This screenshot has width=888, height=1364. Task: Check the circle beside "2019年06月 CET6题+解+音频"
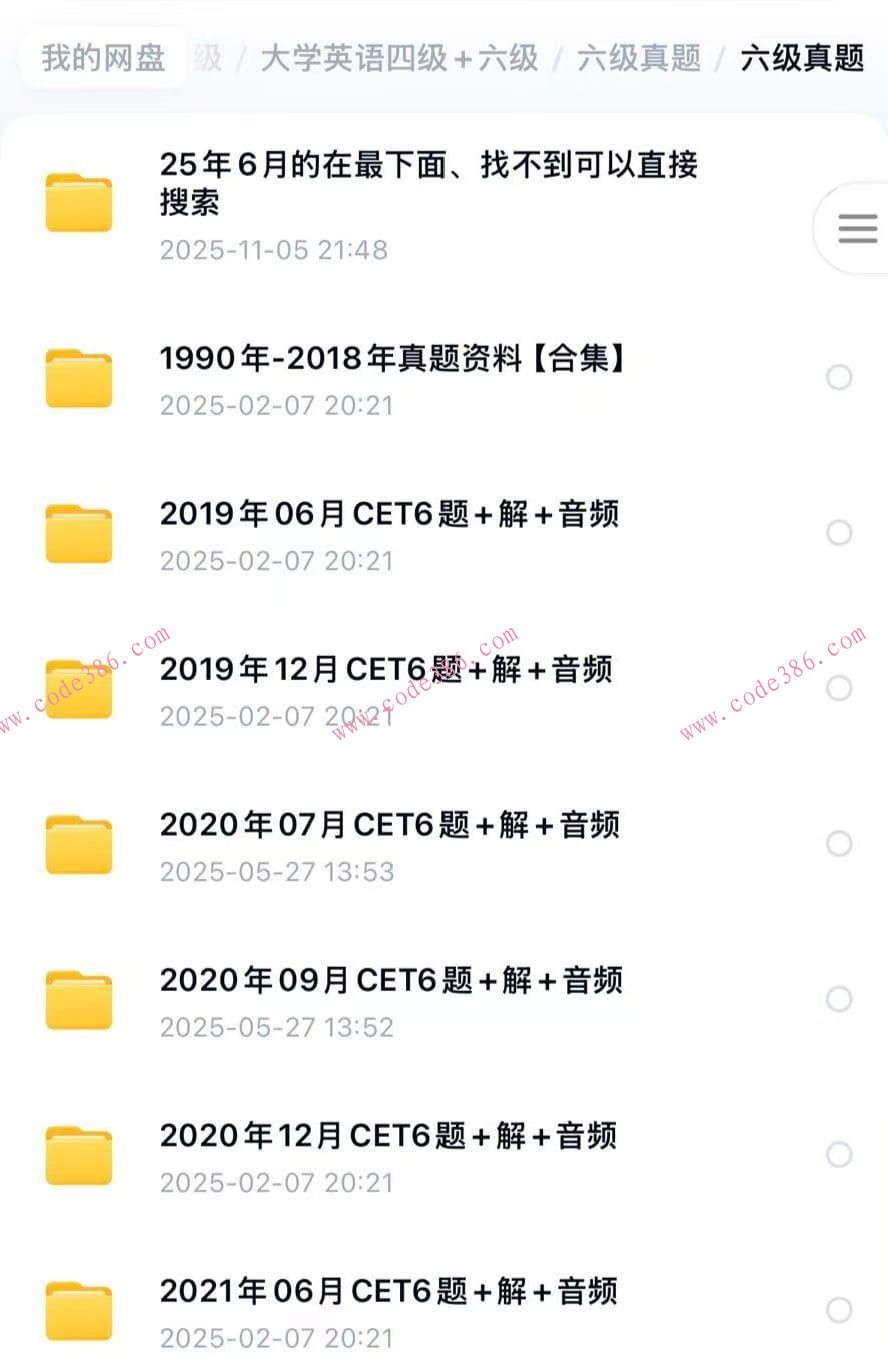(838, 533)
